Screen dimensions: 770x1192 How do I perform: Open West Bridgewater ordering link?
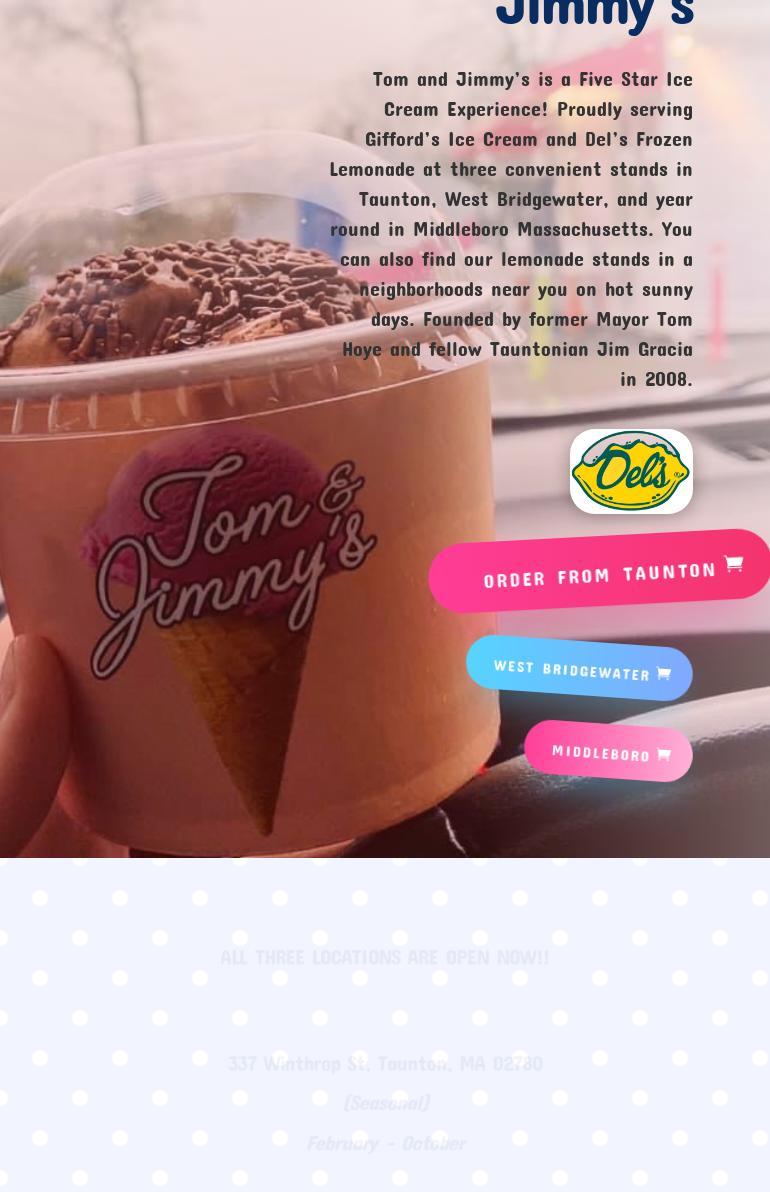click(x=579, y=668)
